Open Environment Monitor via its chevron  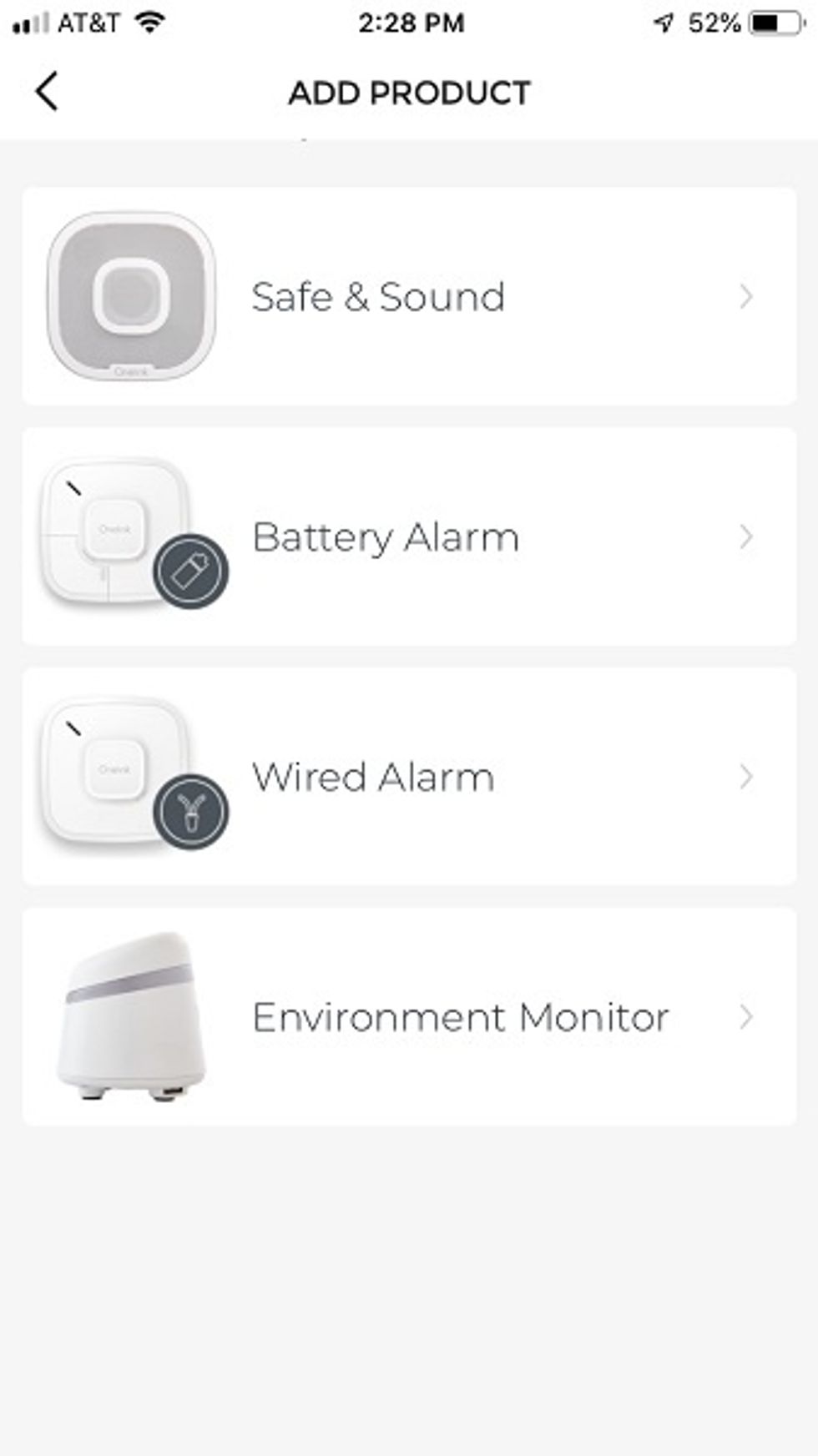point(747,1016)
